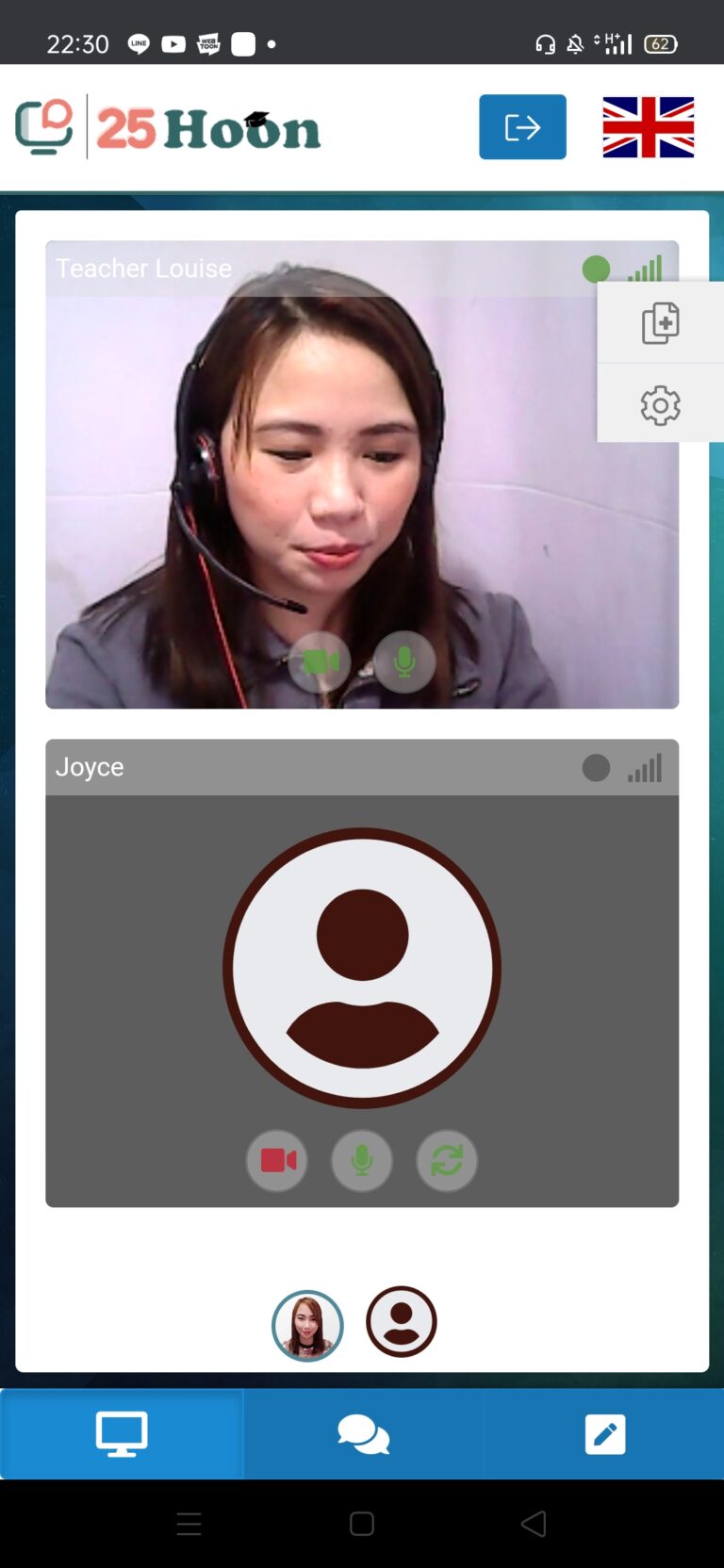Tap the blue exit classroom button
Viewport: 724px width, 1568px height.
pos(522,127)
